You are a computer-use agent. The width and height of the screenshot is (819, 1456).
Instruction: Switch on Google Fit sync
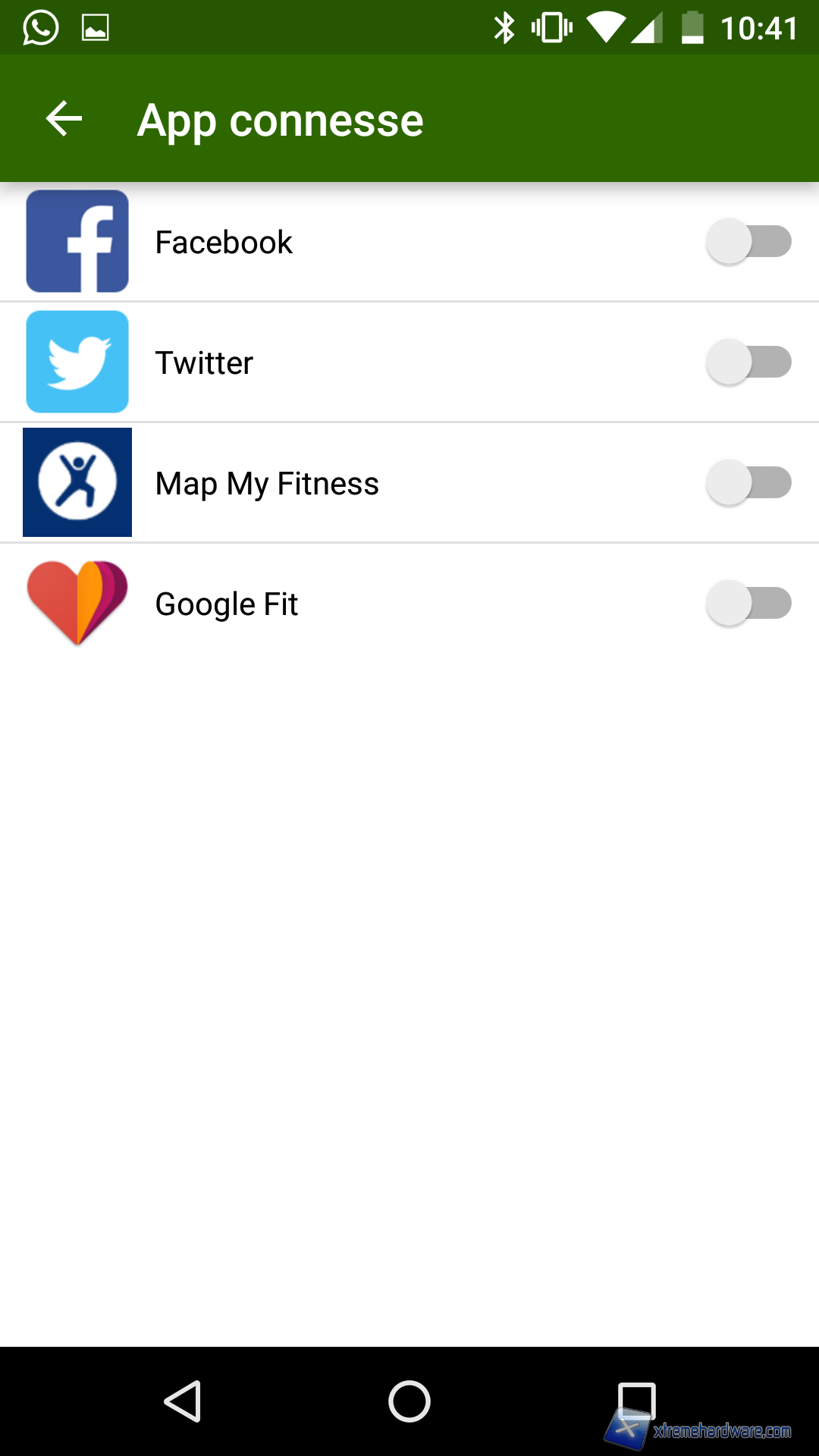[x=748, y=604]
